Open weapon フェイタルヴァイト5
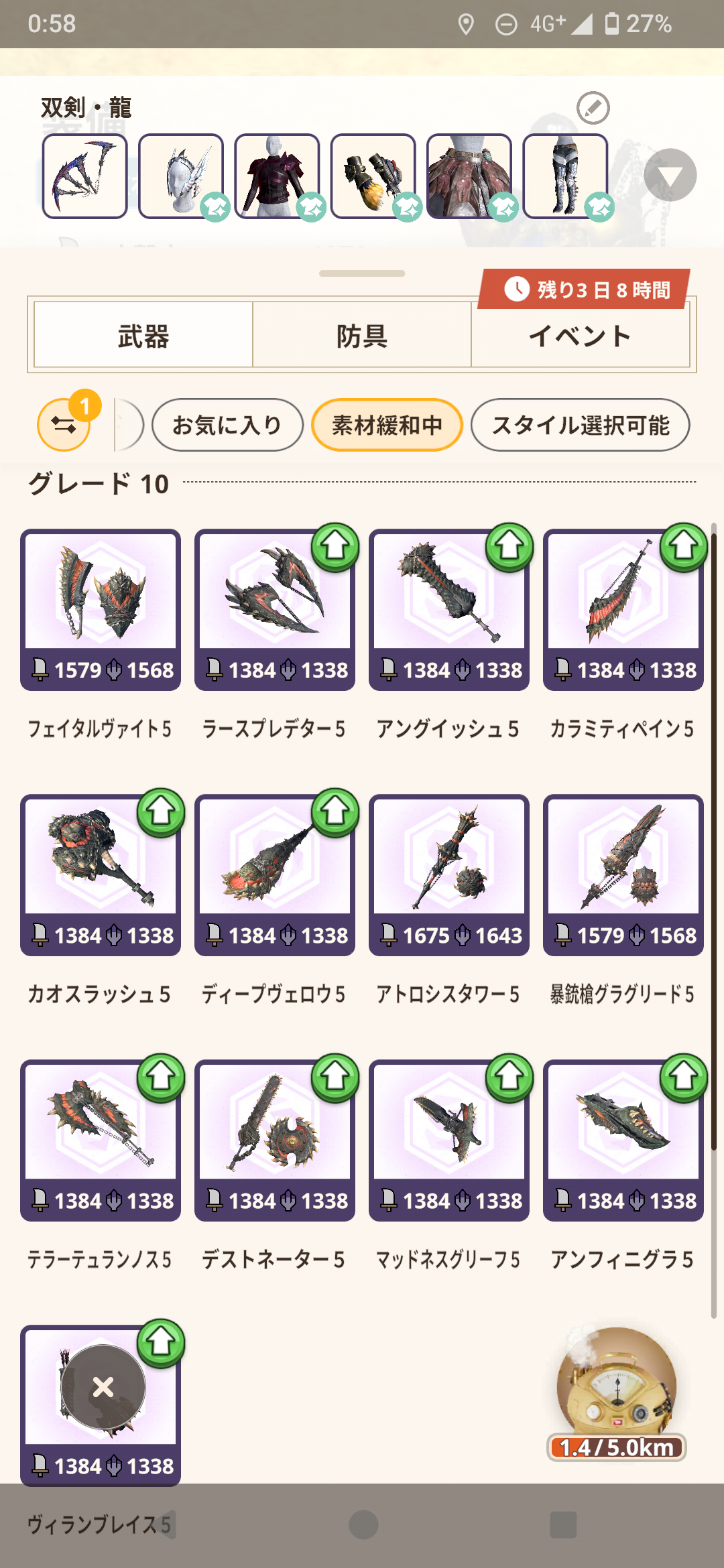724x1568 pixels. pyautogui.click(x=101, y=609)
